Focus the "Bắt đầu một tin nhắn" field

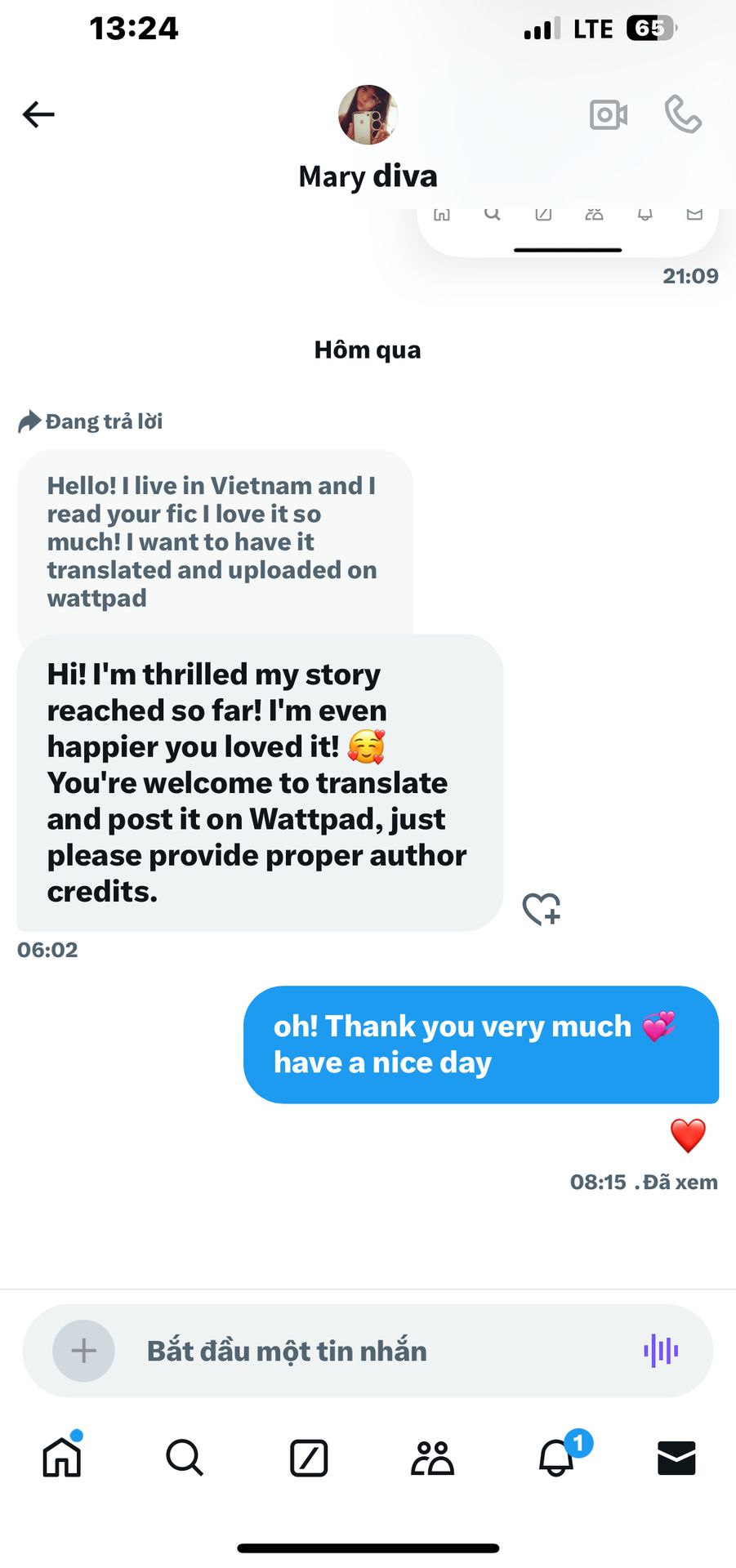pyautogui.click(x=368, y=1351)
